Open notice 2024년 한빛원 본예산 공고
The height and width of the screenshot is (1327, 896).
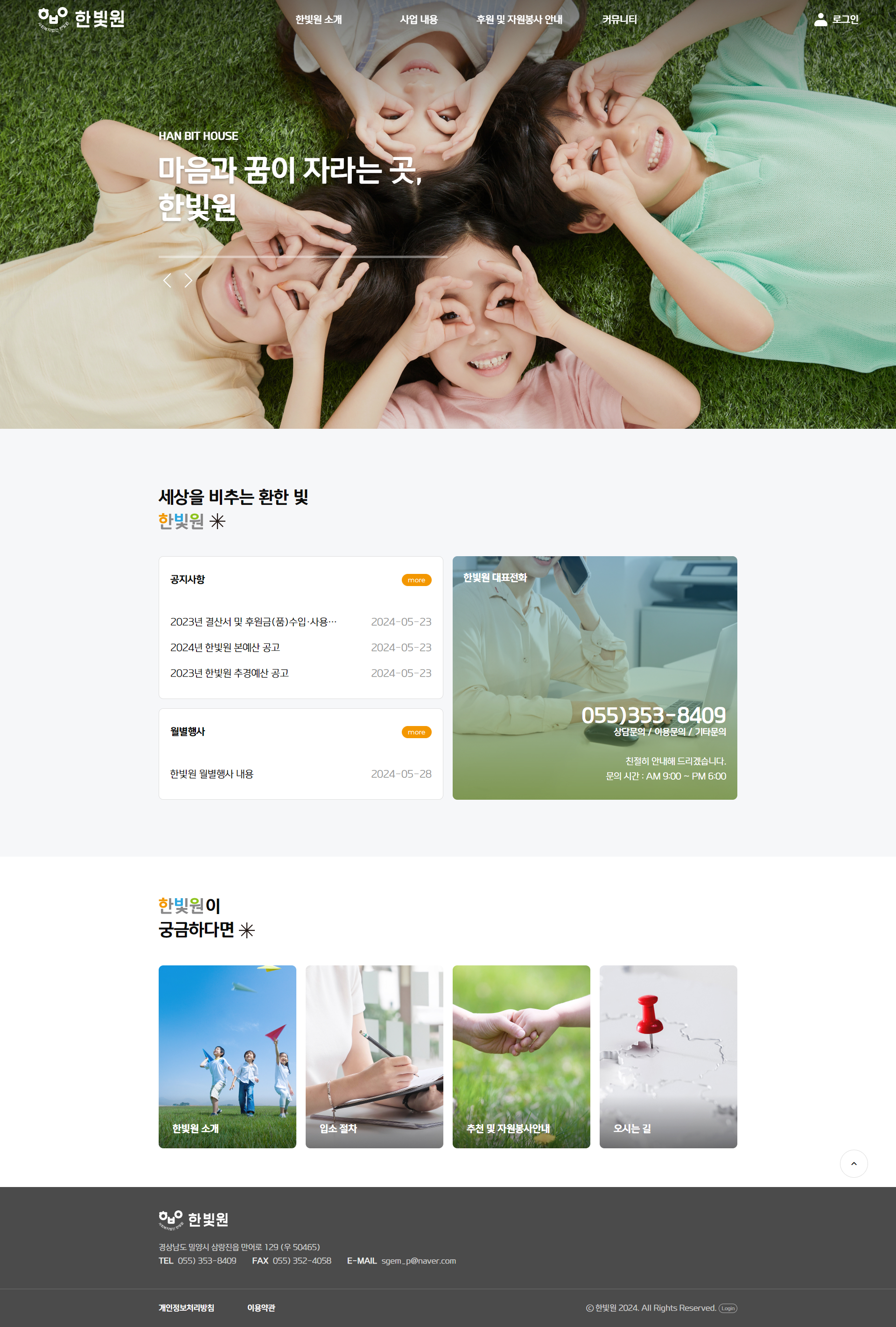pos(225,648)
